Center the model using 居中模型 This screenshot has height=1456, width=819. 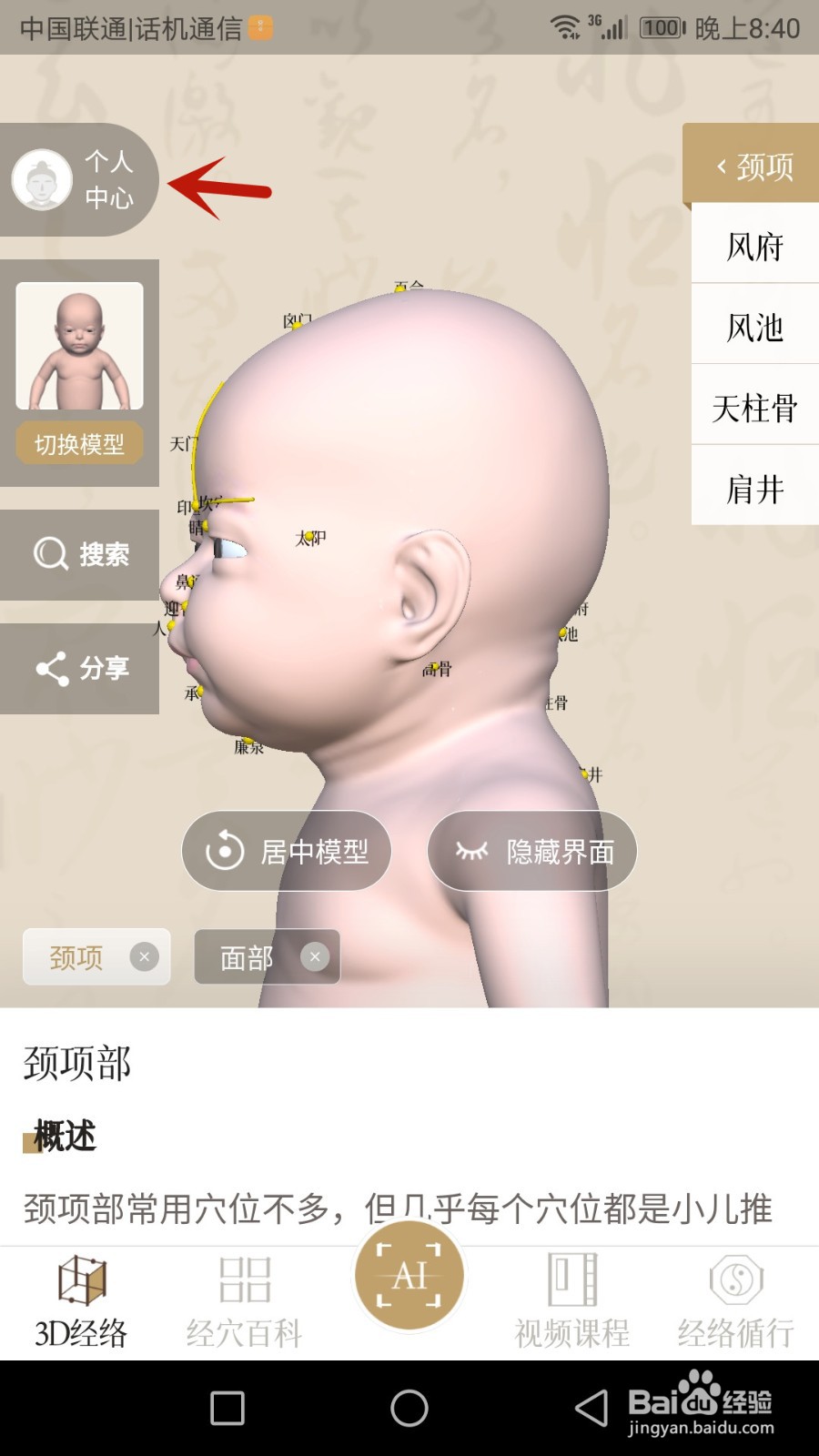(287, 851)
